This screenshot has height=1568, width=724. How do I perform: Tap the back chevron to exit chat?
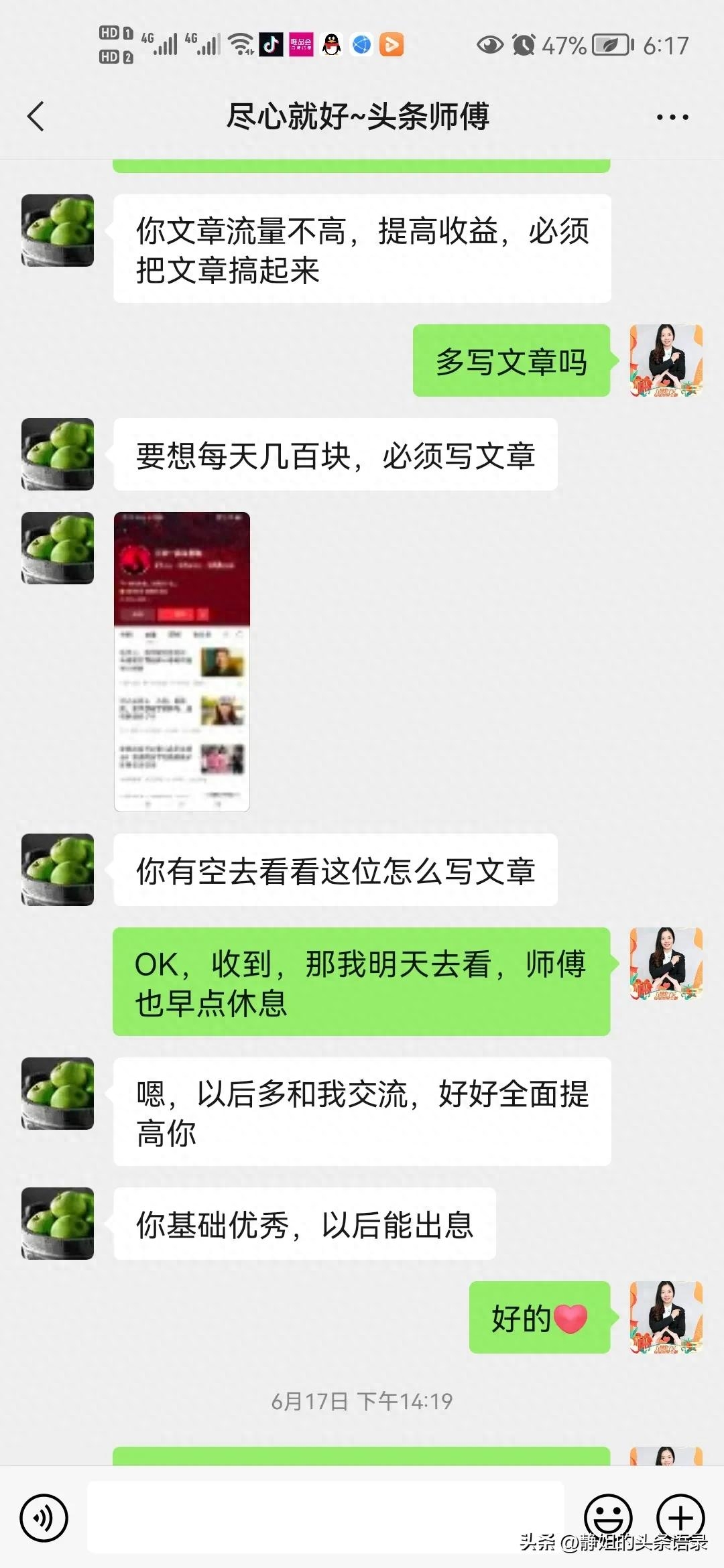pos(37,115)
